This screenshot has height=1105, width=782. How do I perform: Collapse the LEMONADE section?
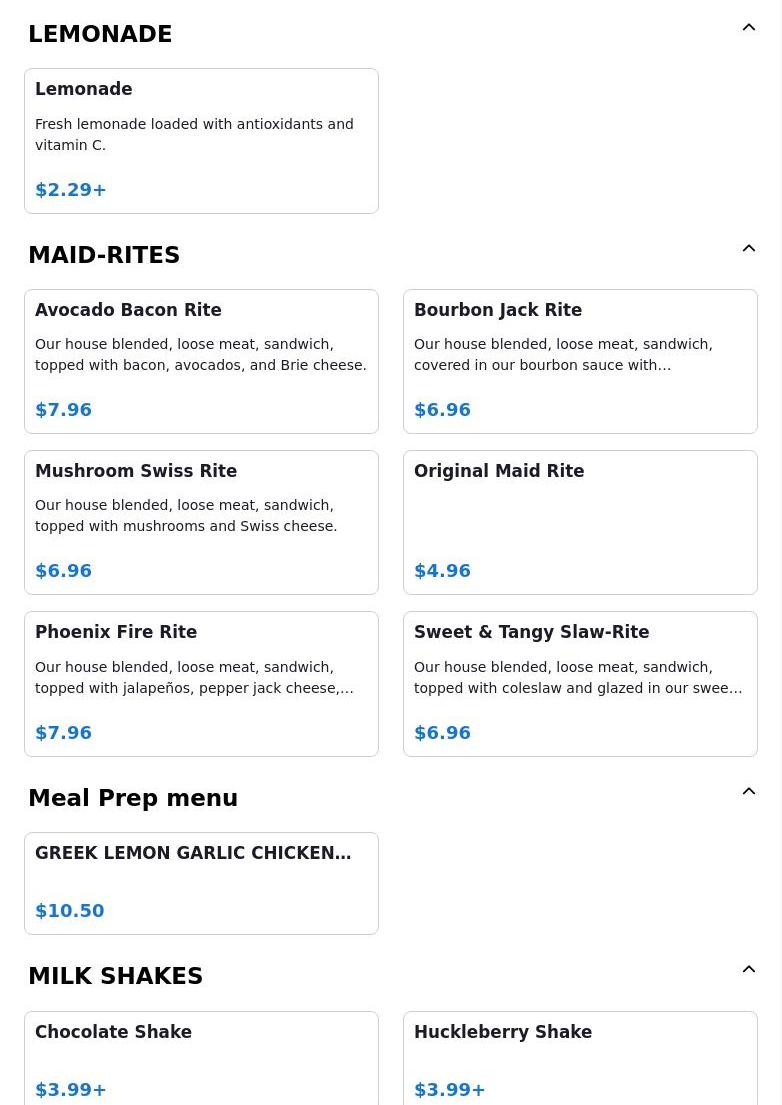pyautogui.click(x=748, y=28)
